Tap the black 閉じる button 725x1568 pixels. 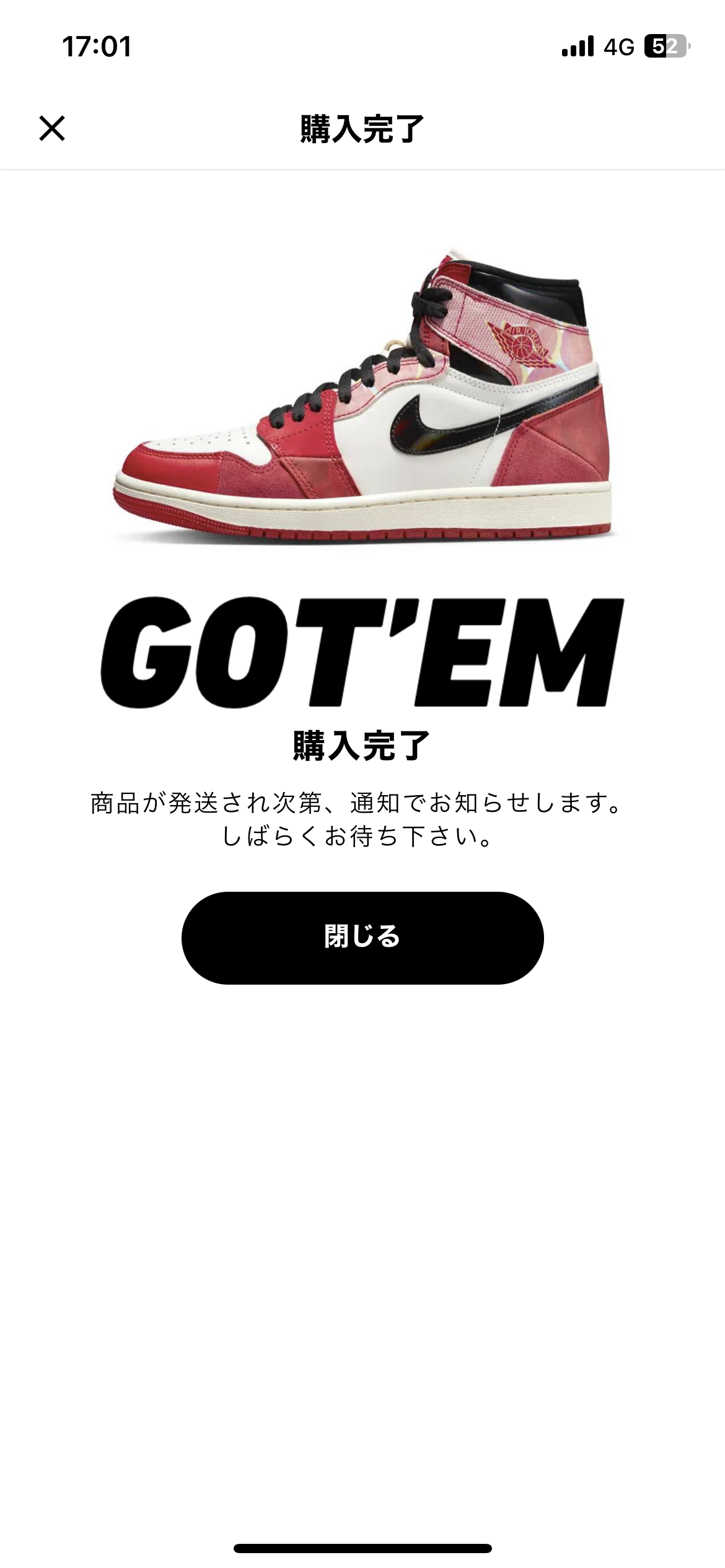(x=362, y=938)
